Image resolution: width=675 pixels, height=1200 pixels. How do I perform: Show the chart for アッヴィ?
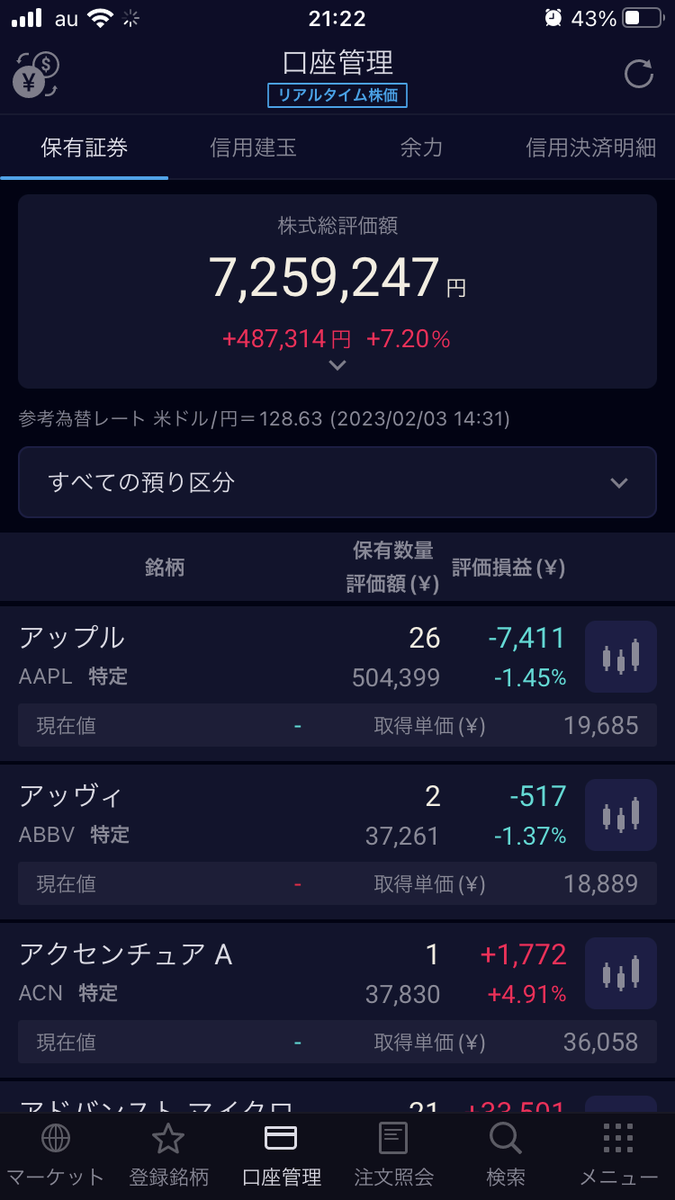[x=621, y=815]
